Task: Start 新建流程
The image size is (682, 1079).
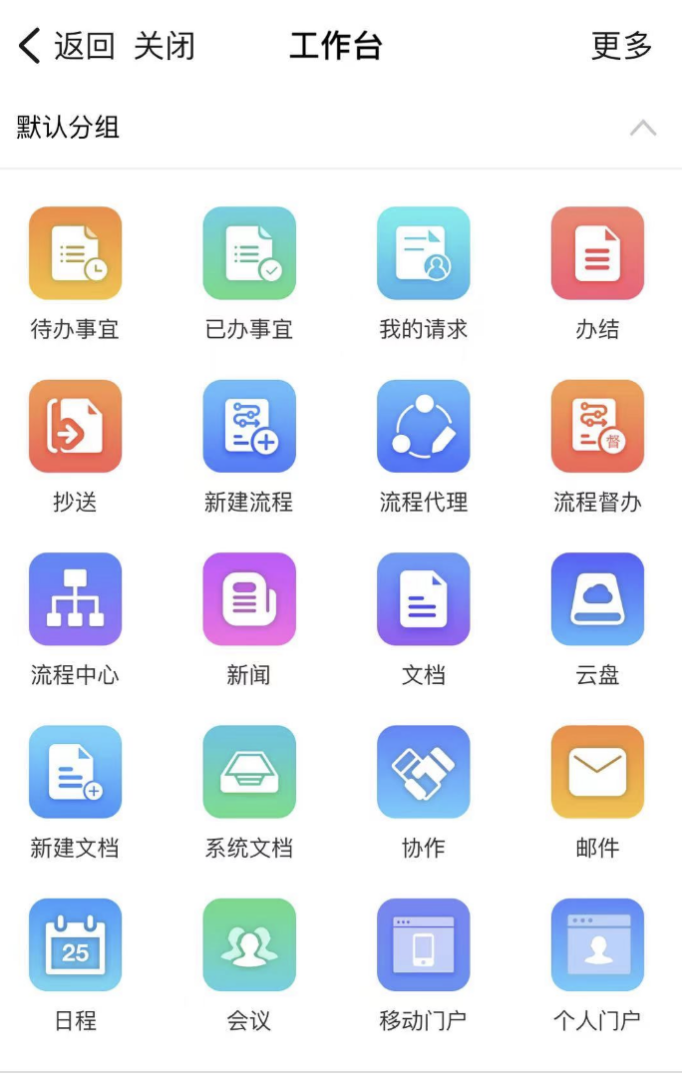Action: pyautogui.click(x=249, y=427)
